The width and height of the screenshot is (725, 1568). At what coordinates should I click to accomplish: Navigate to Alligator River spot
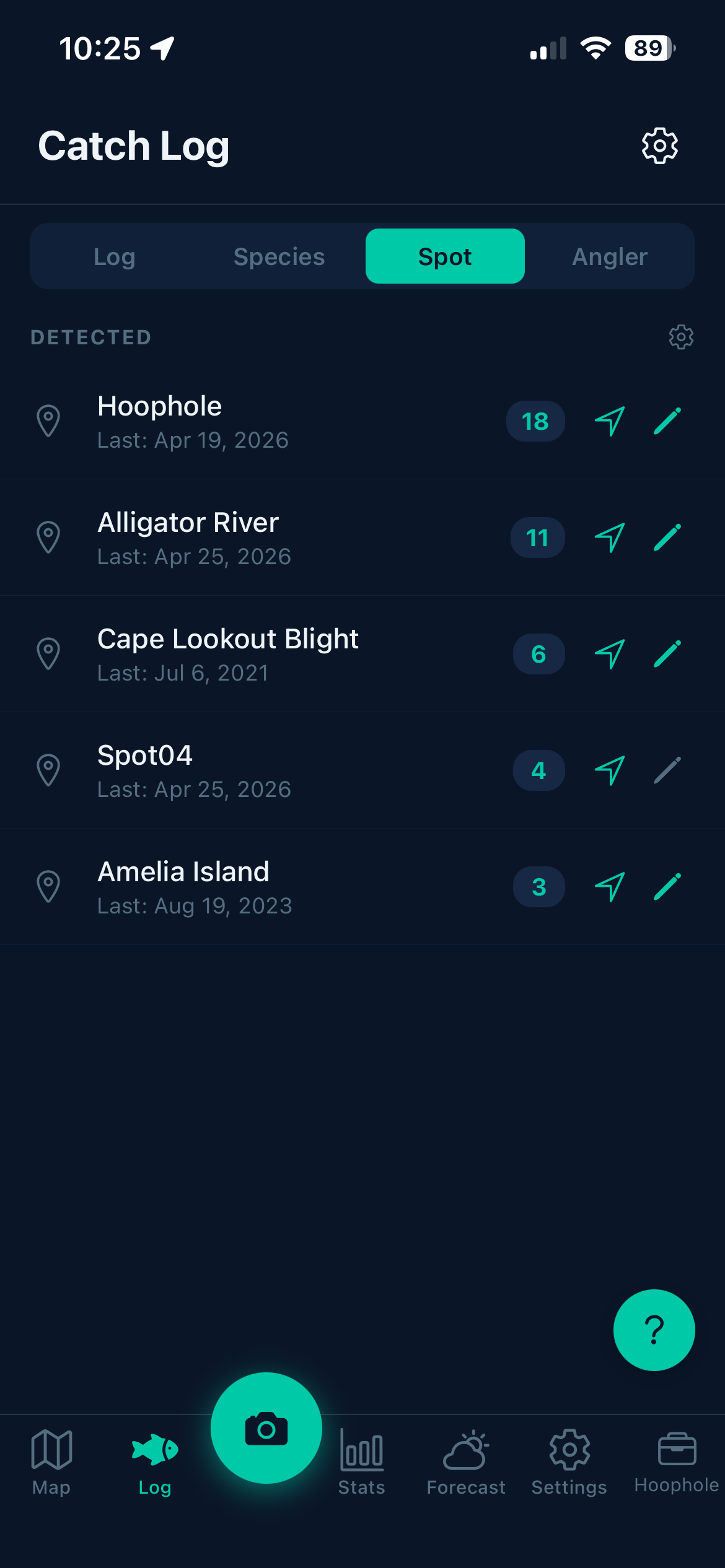coord(610,538)
